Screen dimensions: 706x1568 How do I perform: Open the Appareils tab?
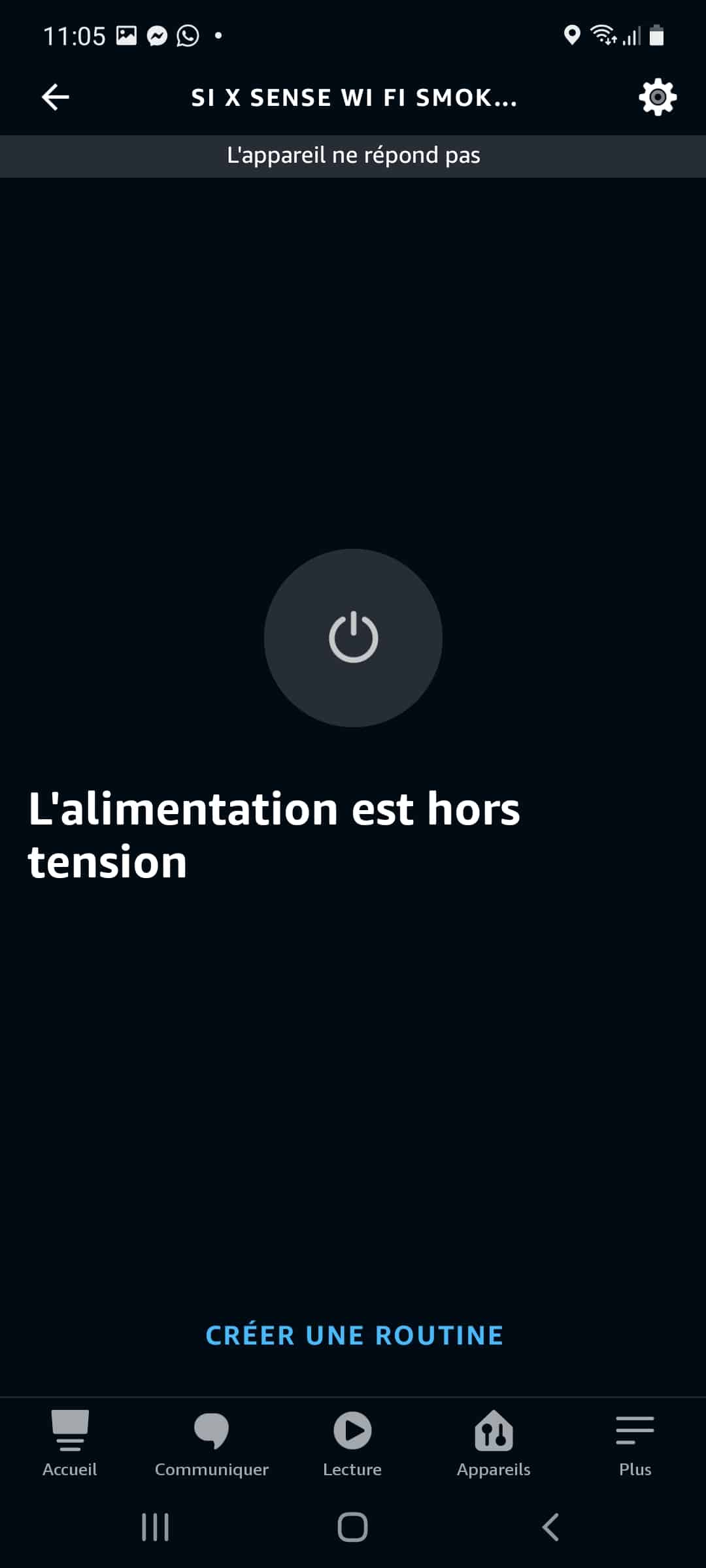pyautogui.click(x=494, y=1443)
